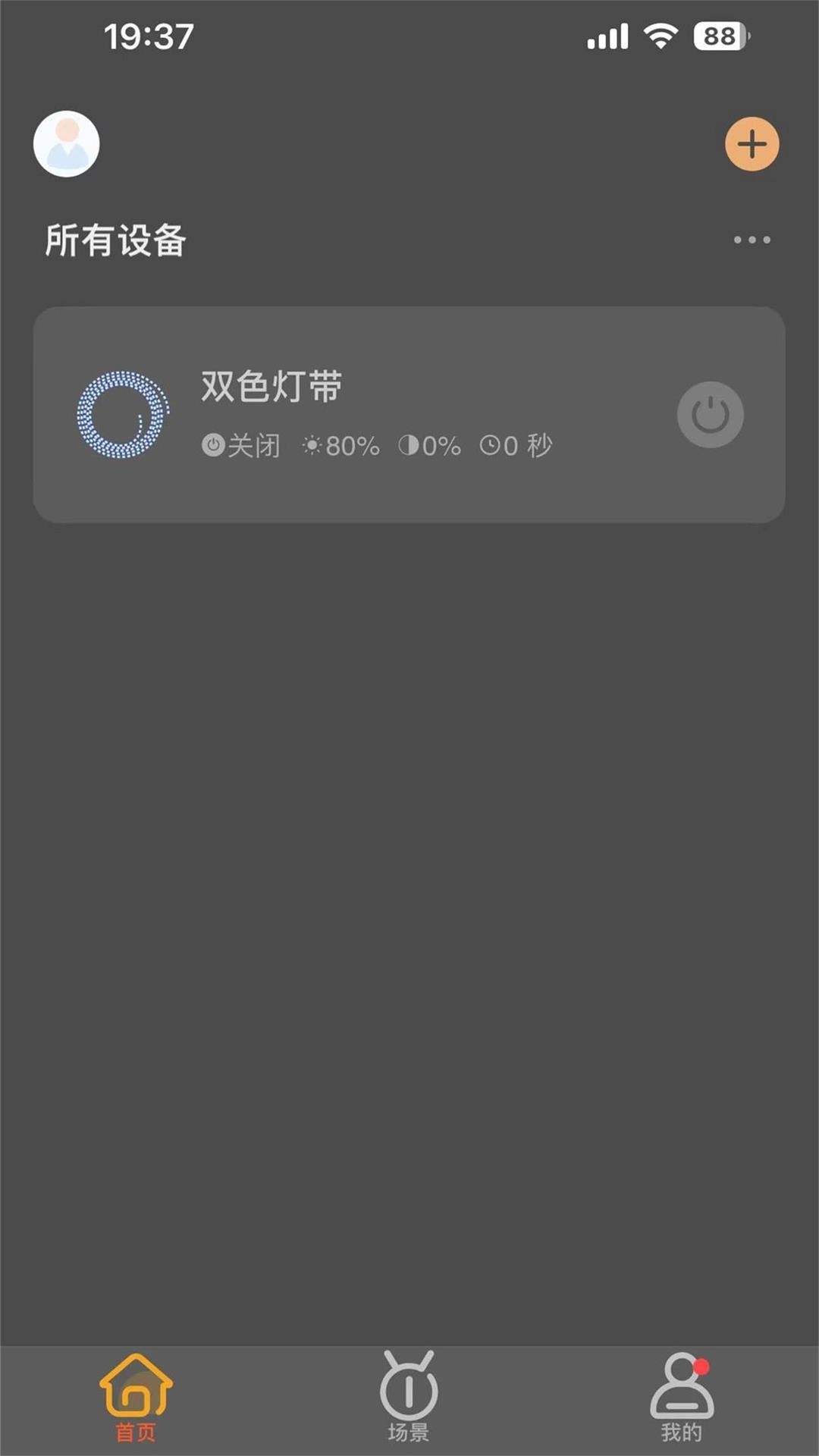Tap the timer 0 秒 status icon
The image size is (819, 1456).
493,446
